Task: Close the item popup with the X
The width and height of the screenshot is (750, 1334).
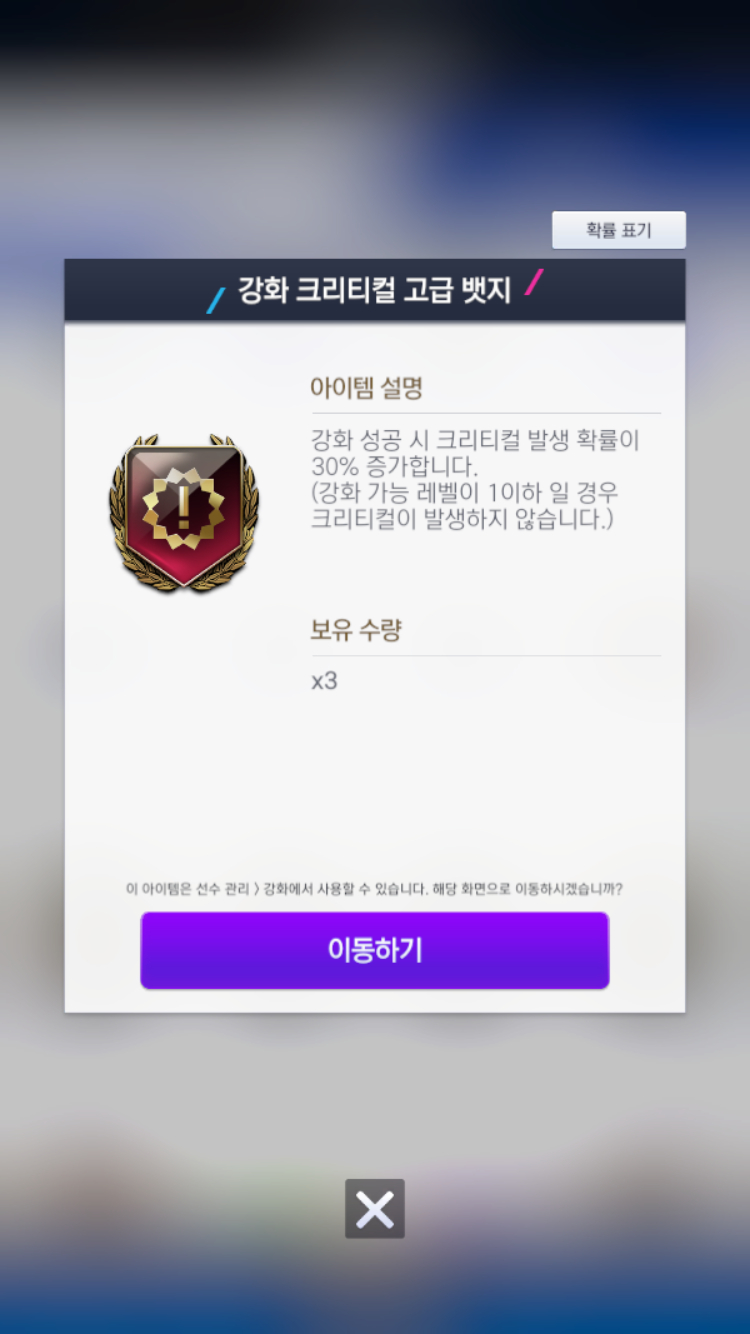Action: (x=375, y=1209)
